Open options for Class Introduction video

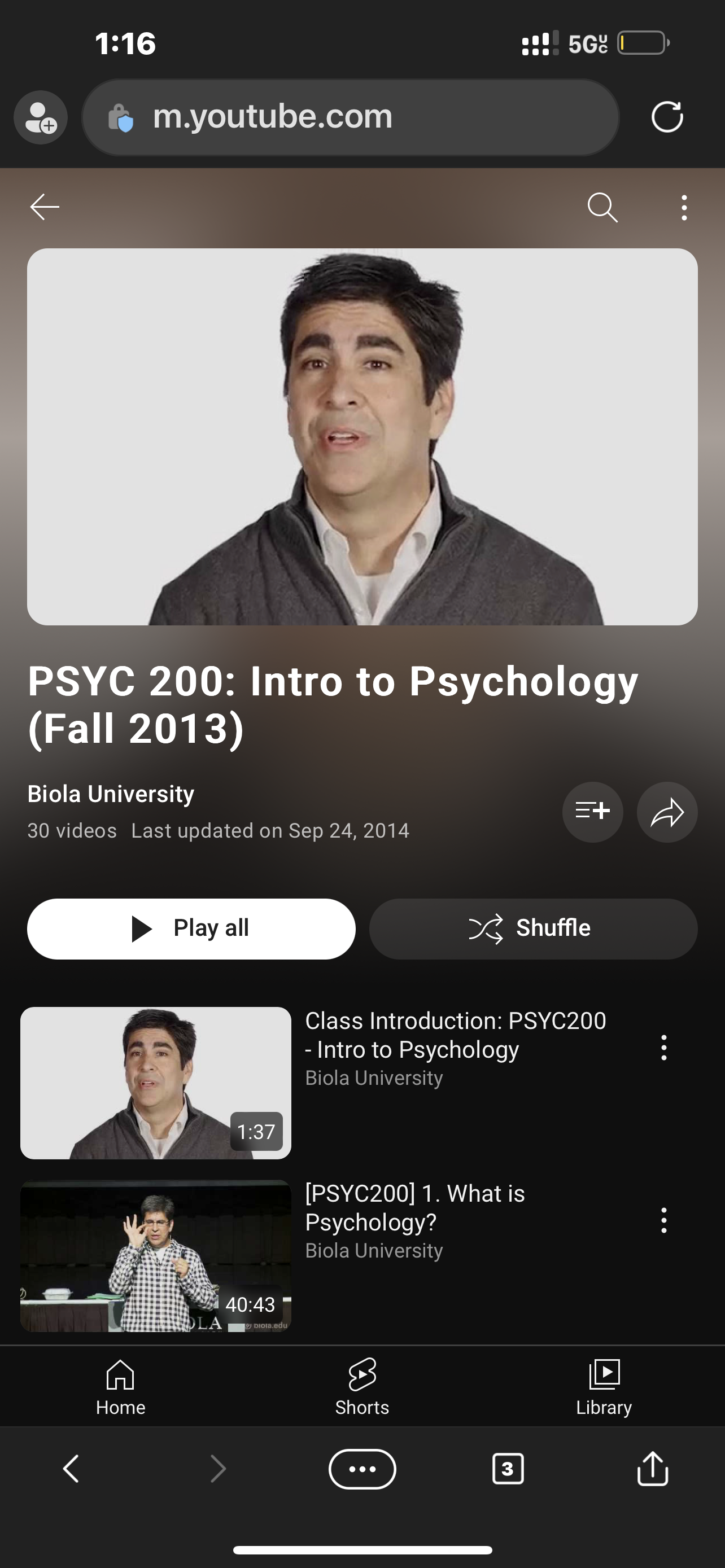[663, 1048]
